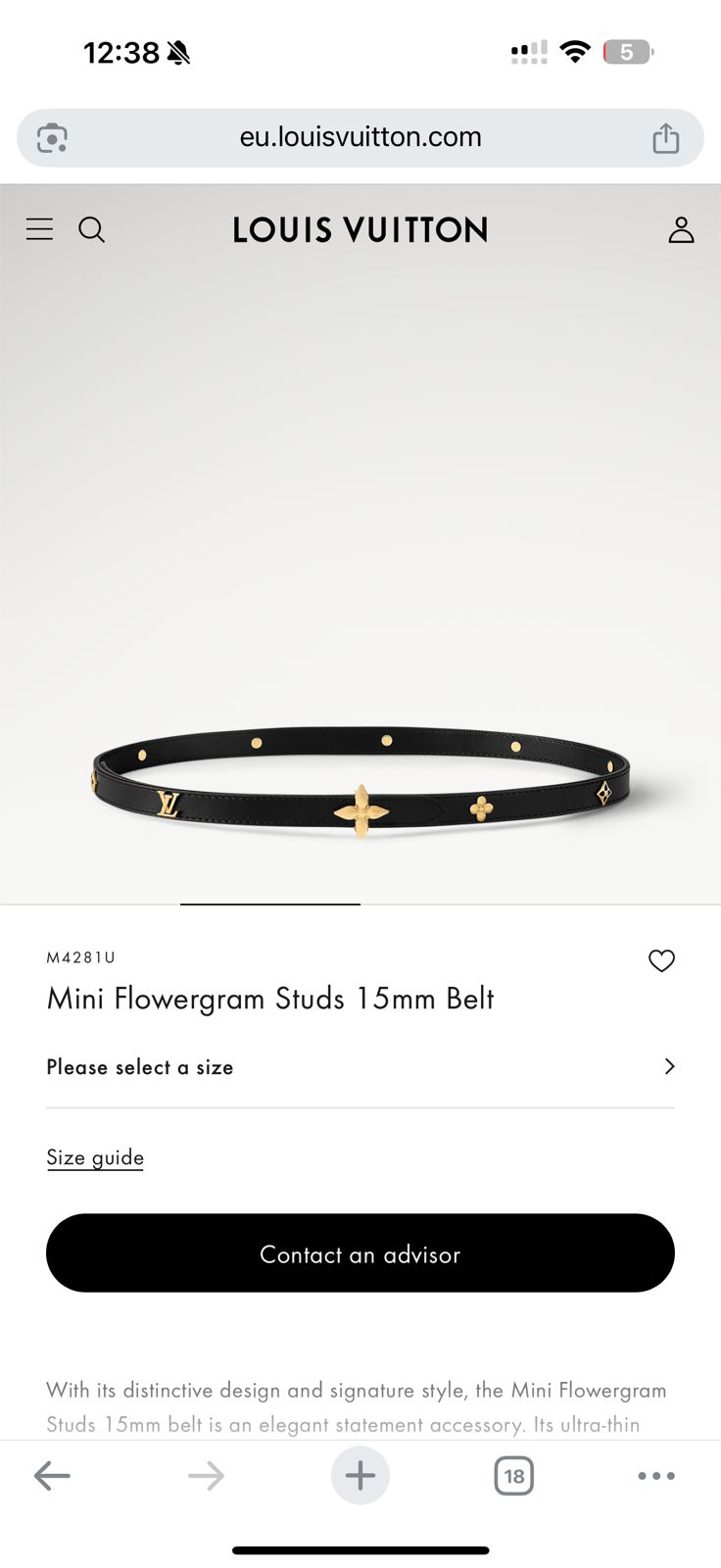Tap Contact an advisor button

click(x=360, y=1253)
